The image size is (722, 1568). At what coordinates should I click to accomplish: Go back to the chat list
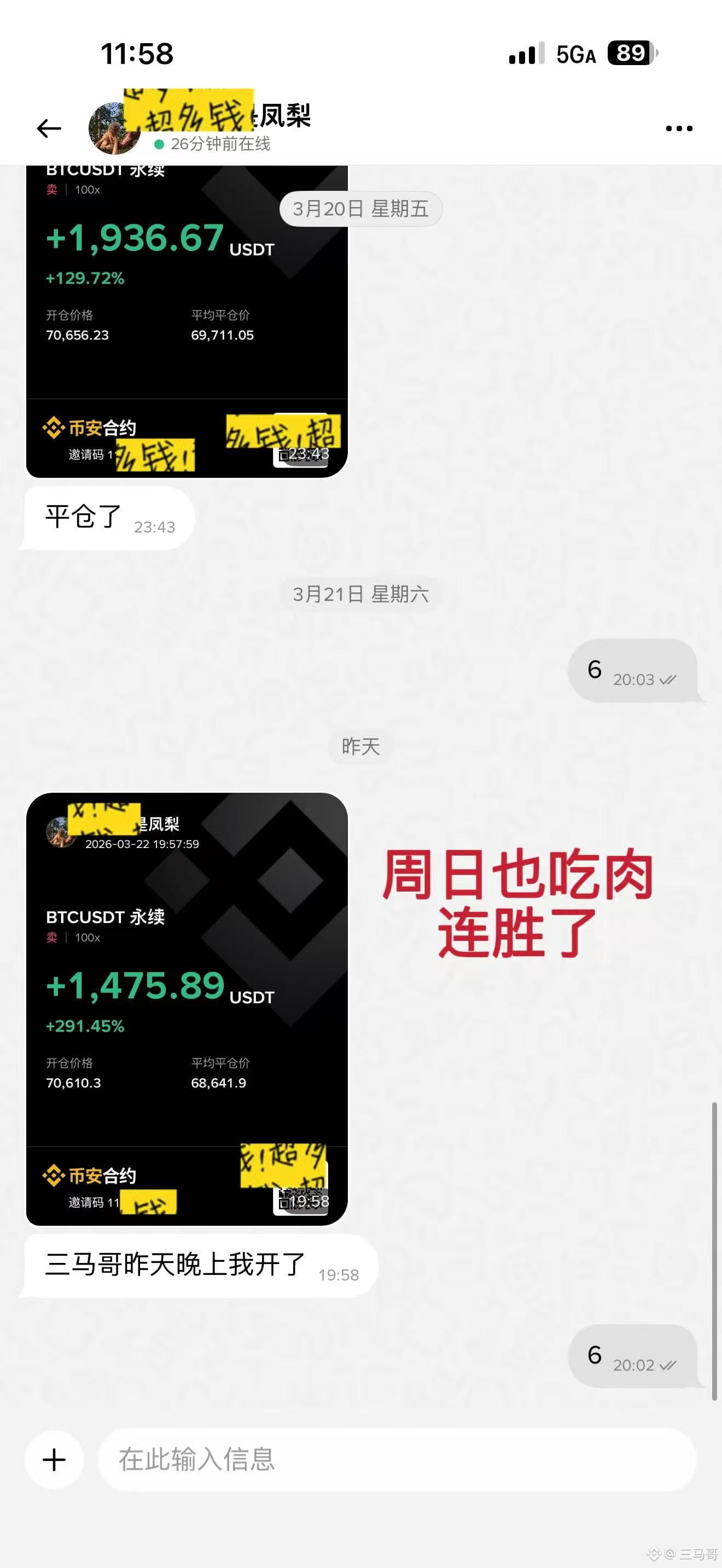pyautogui.click(x=49, y=128)
